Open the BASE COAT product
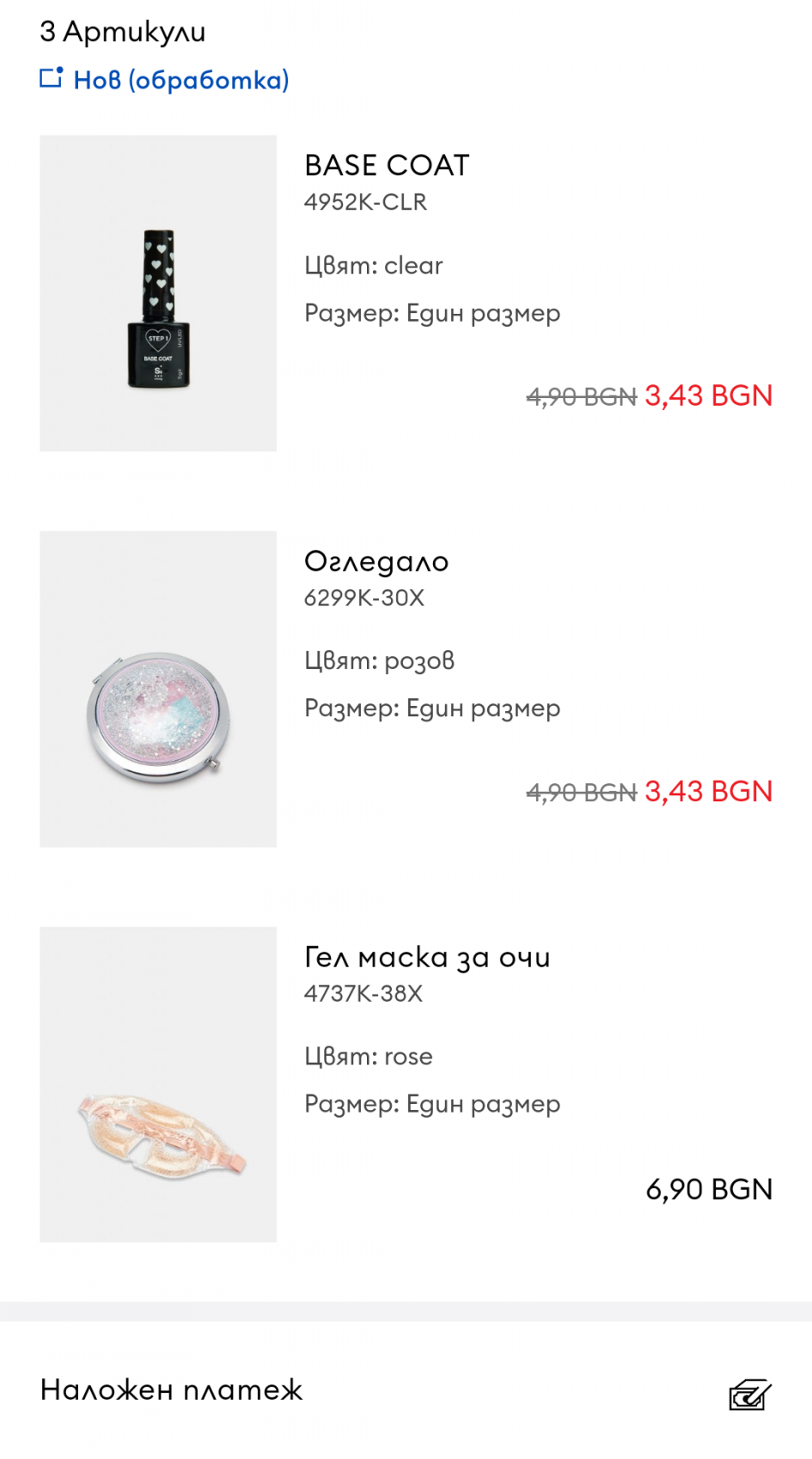812x1459 pixels. click(387, 165)
